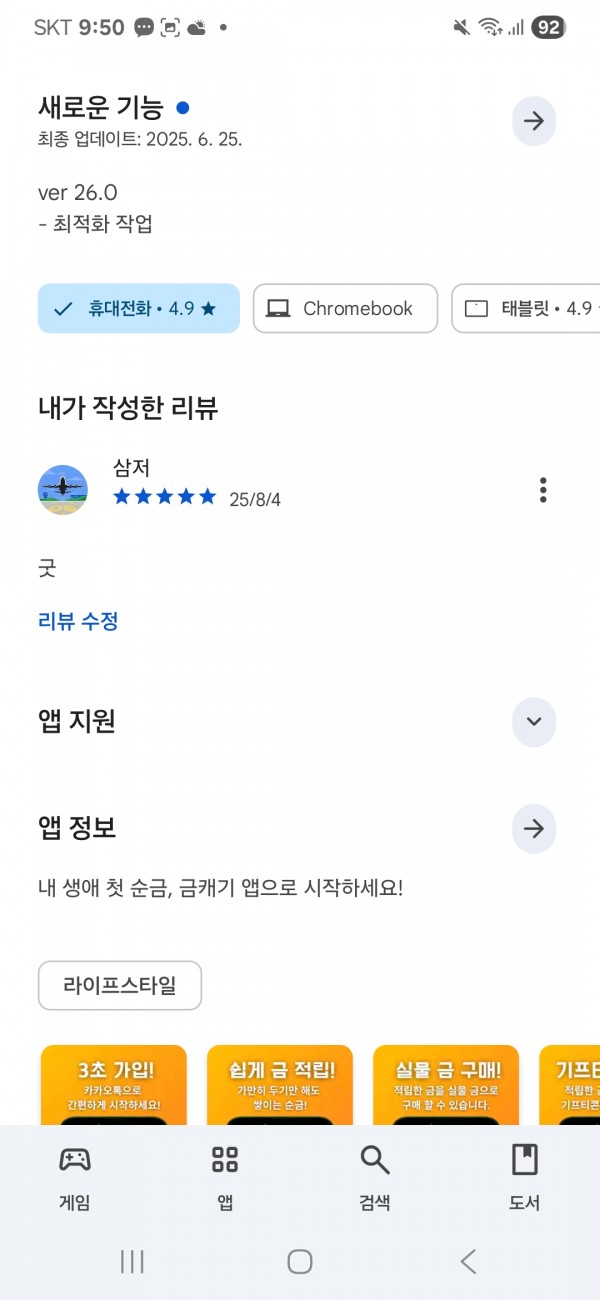Screen dimensions: 600x1300
Task: Select the 휴대전화 rating chip
Action: coord(139,308)
